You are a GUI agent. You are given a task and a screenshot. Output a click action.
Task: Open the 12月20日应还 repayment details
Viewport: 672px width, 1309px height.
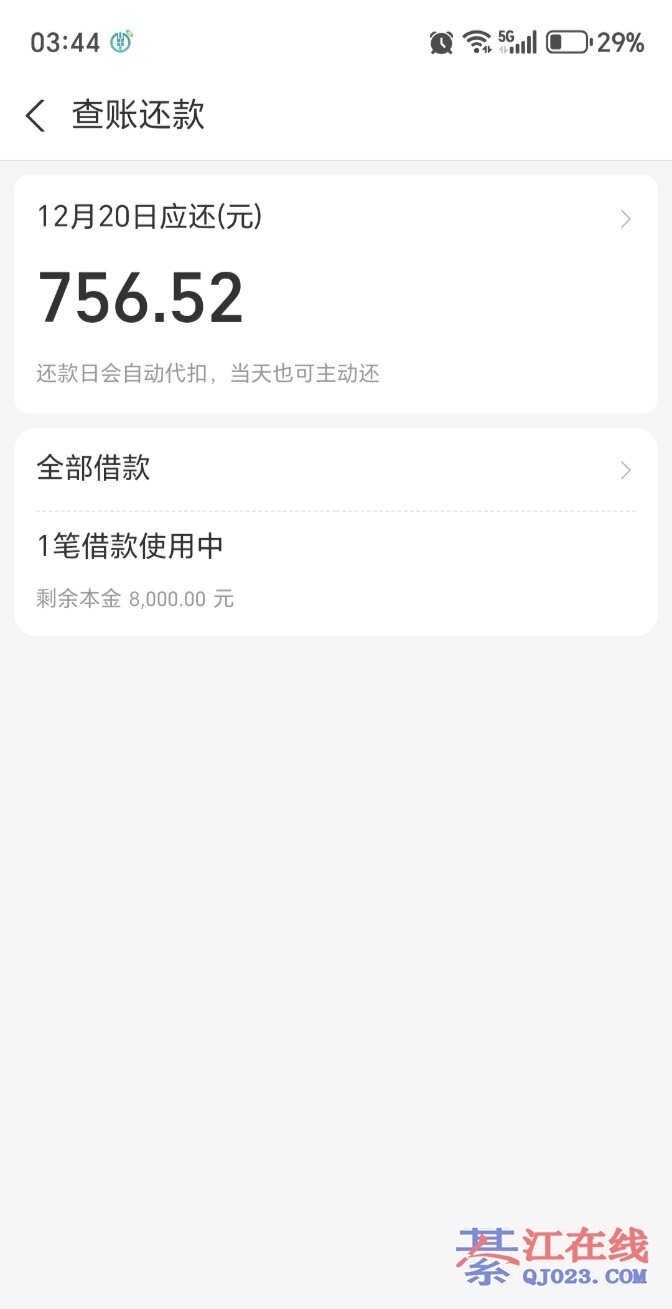(x=335, y=219)
